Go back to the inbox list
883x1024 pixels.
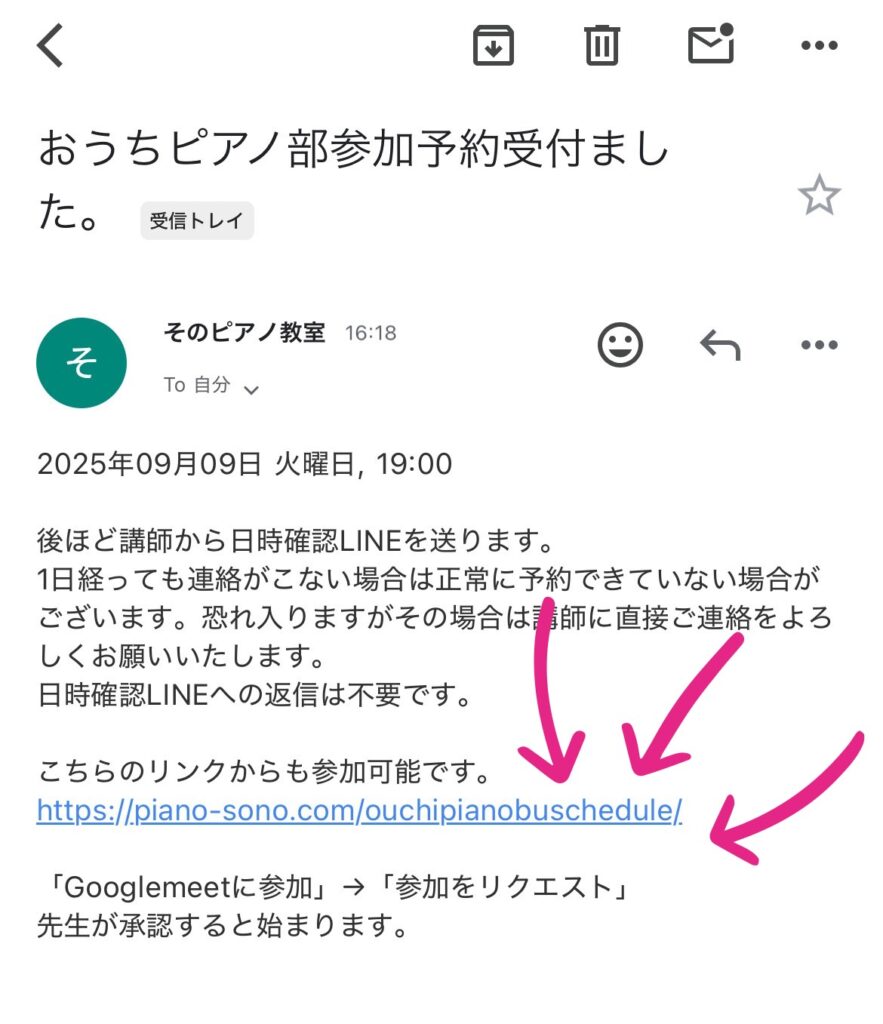coord(51,45)
